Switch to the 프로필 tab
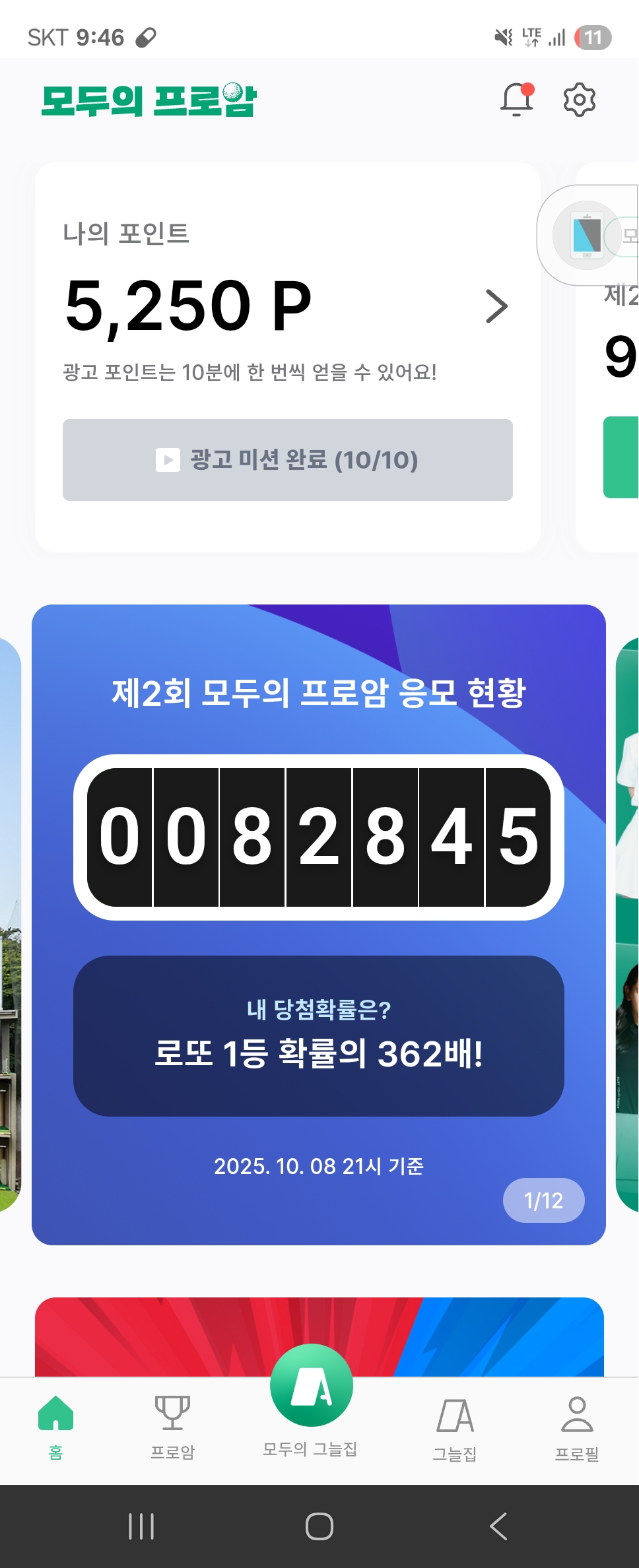639x1568 pixels. pos(577,1429)
